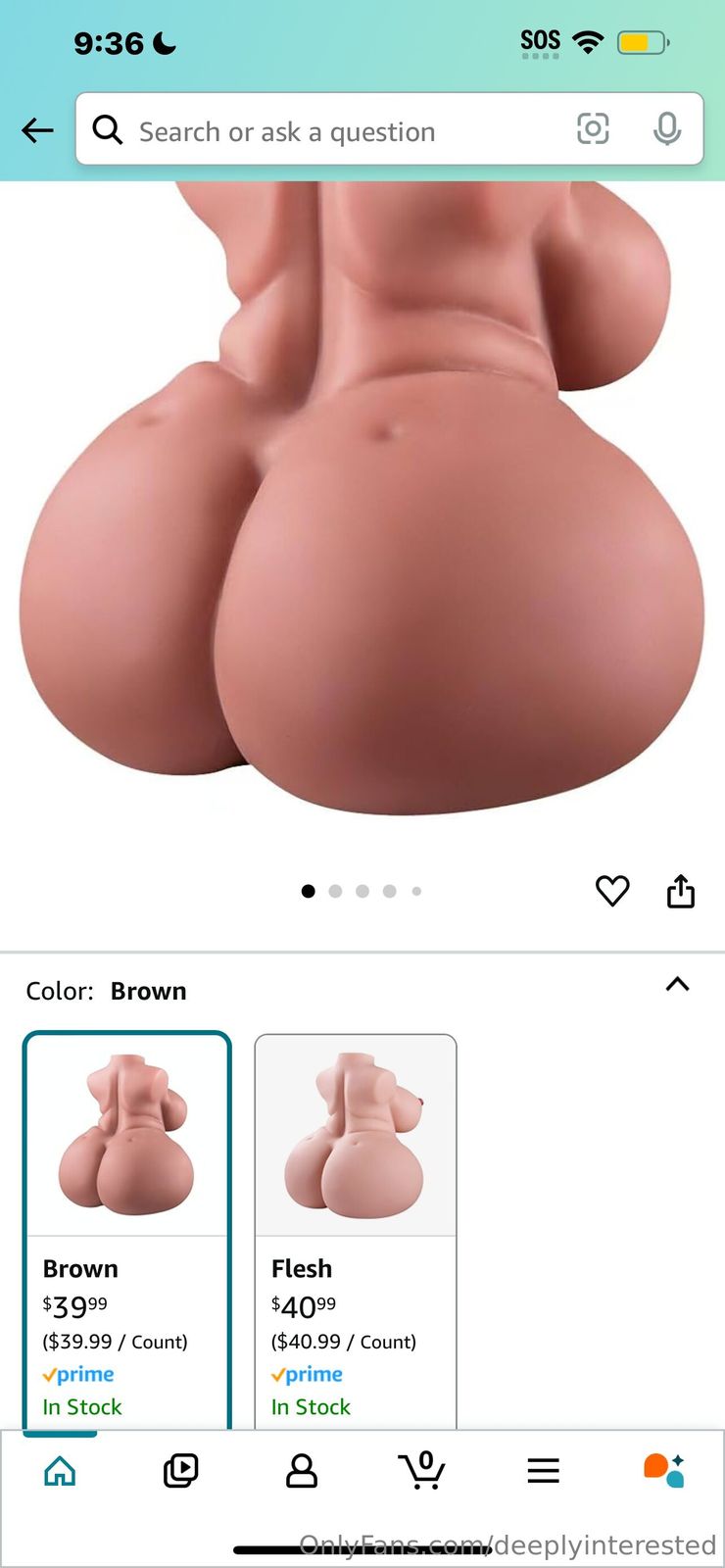The image size is (725, 1568).
Task: Open the video Inspire tab
Action: tap(180, 1470)
